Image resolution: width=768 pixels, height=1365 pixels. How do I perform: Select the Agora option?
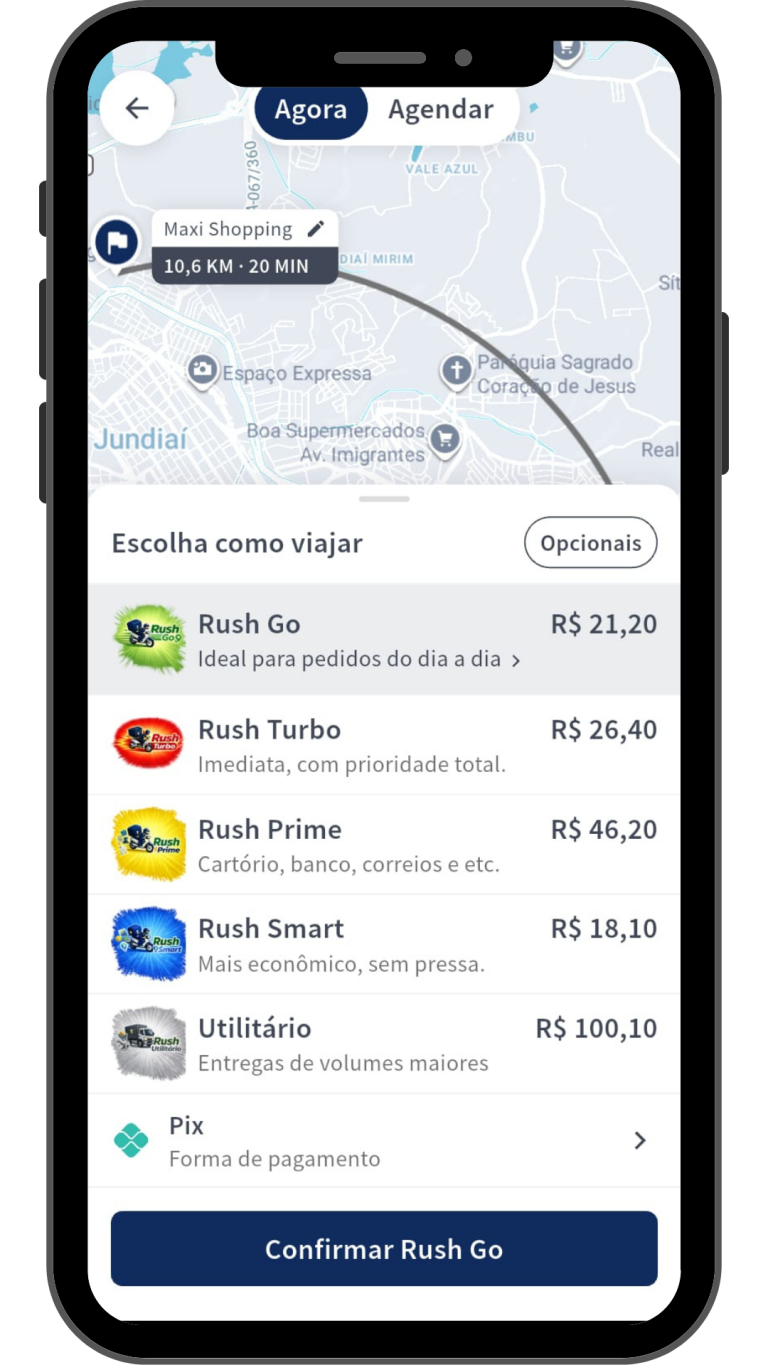tap(311, 109)
